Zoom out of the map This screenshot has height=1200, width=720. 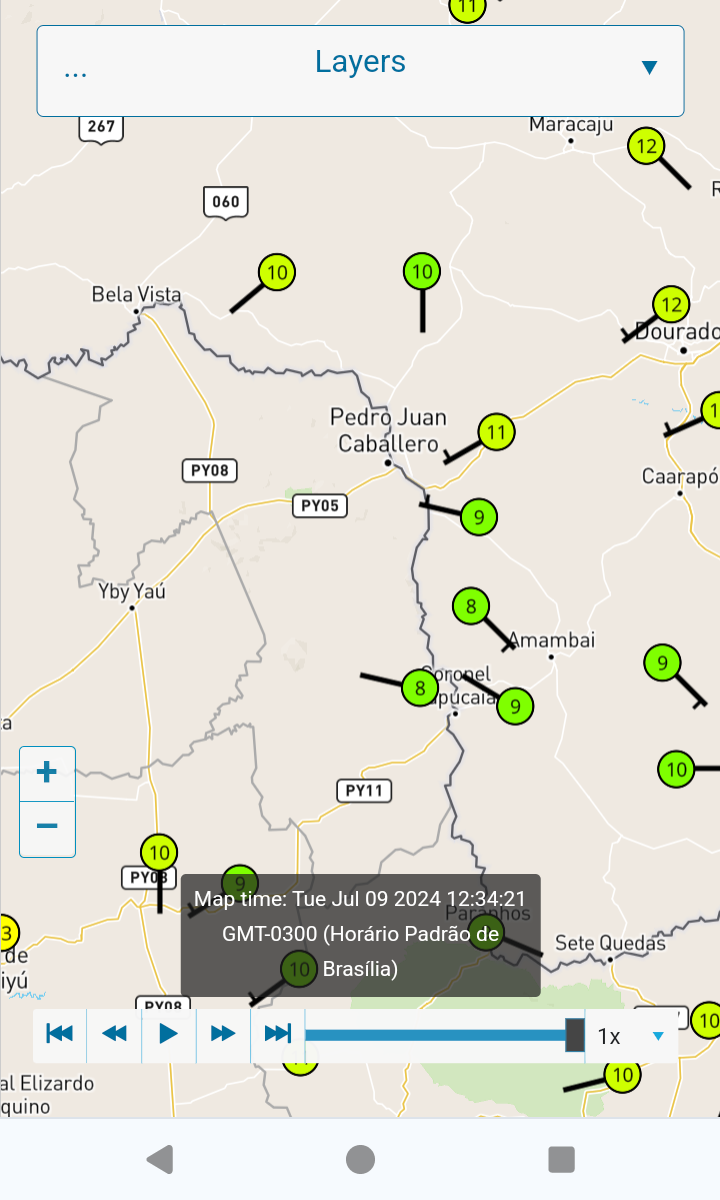47,828
